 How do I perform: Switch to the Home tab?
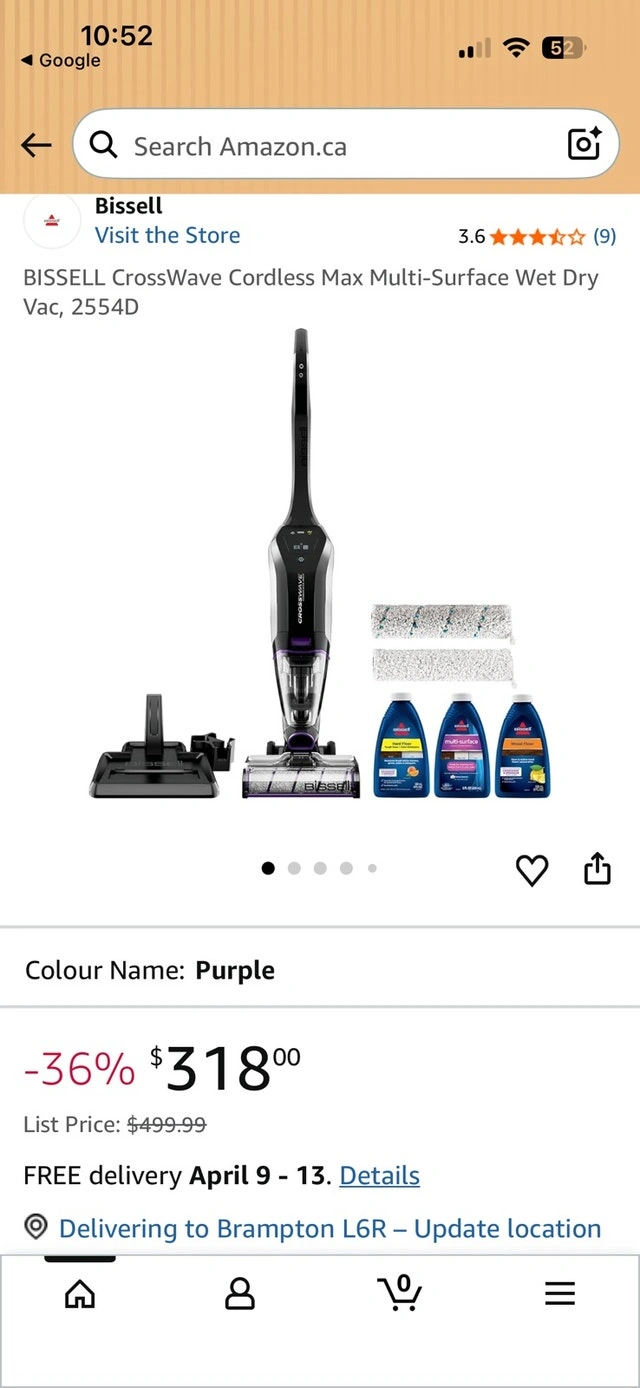(x=80, y=1294)
